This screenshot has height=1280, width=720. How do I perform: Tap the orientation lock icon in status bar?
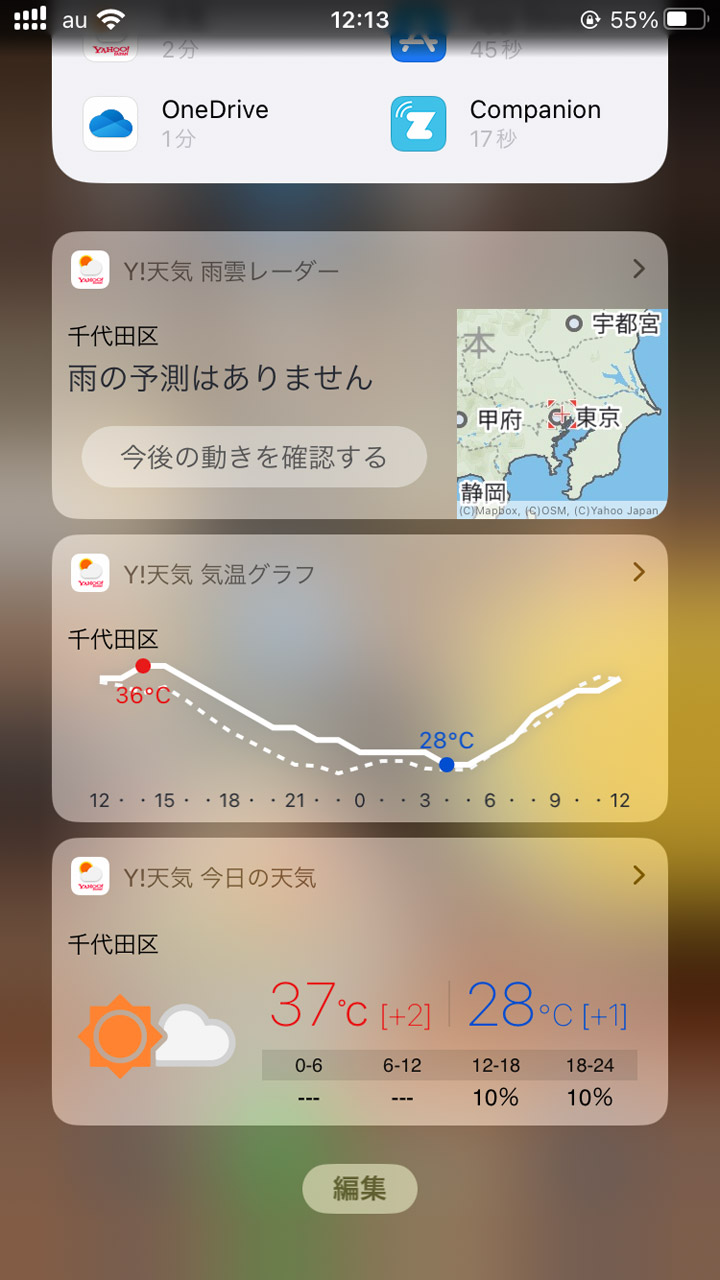(x=592, y=17)
